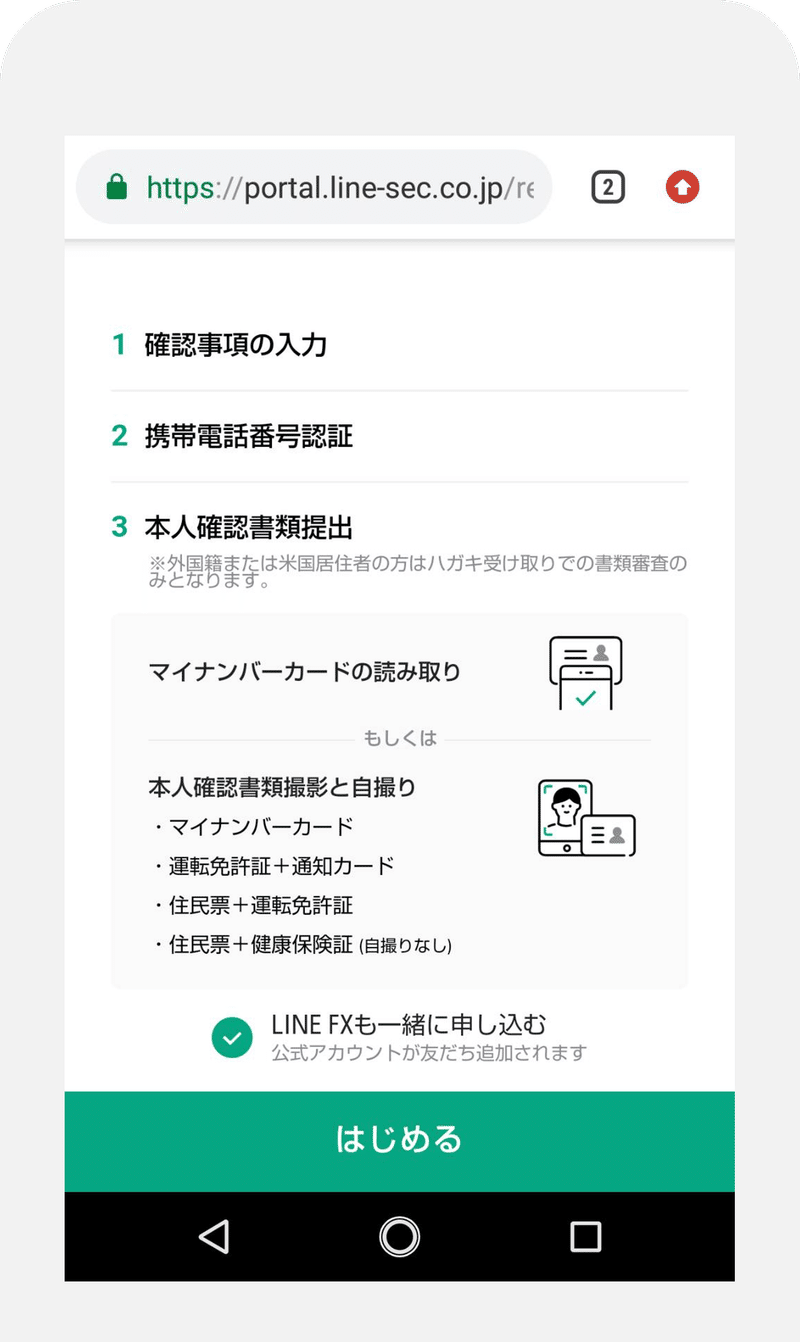Tap the red browser update icon
Viewport: 800px width, 1342px height.
coord(683,187)
